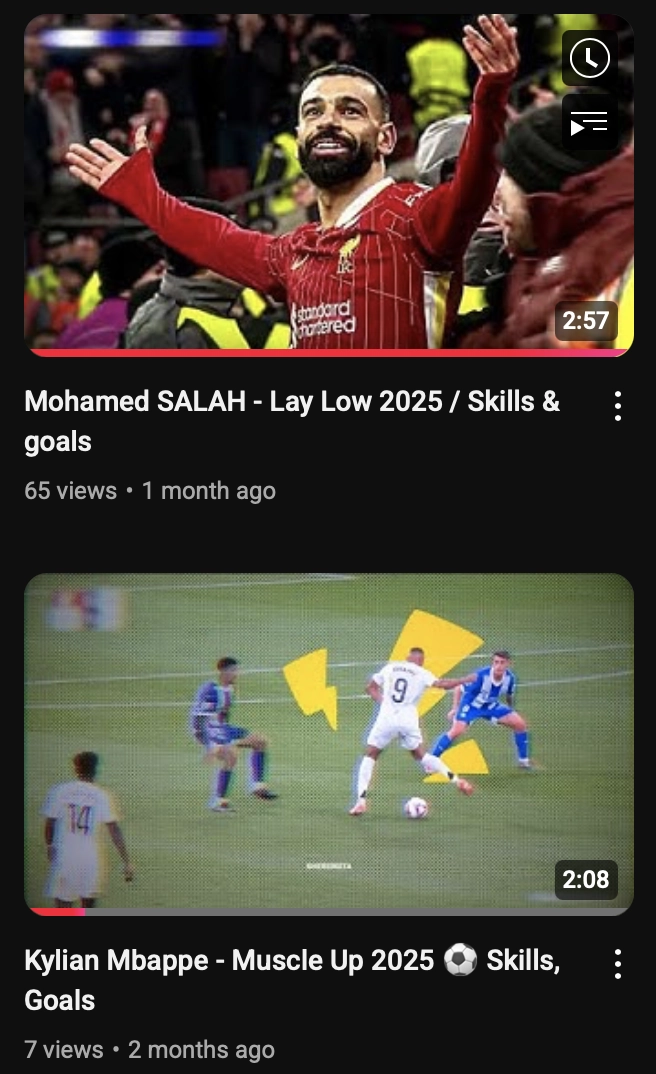Play the Mohamed SALAH Lay Low 2025 video
Screen dimensions: 656x1074
(x=328, y=185)
